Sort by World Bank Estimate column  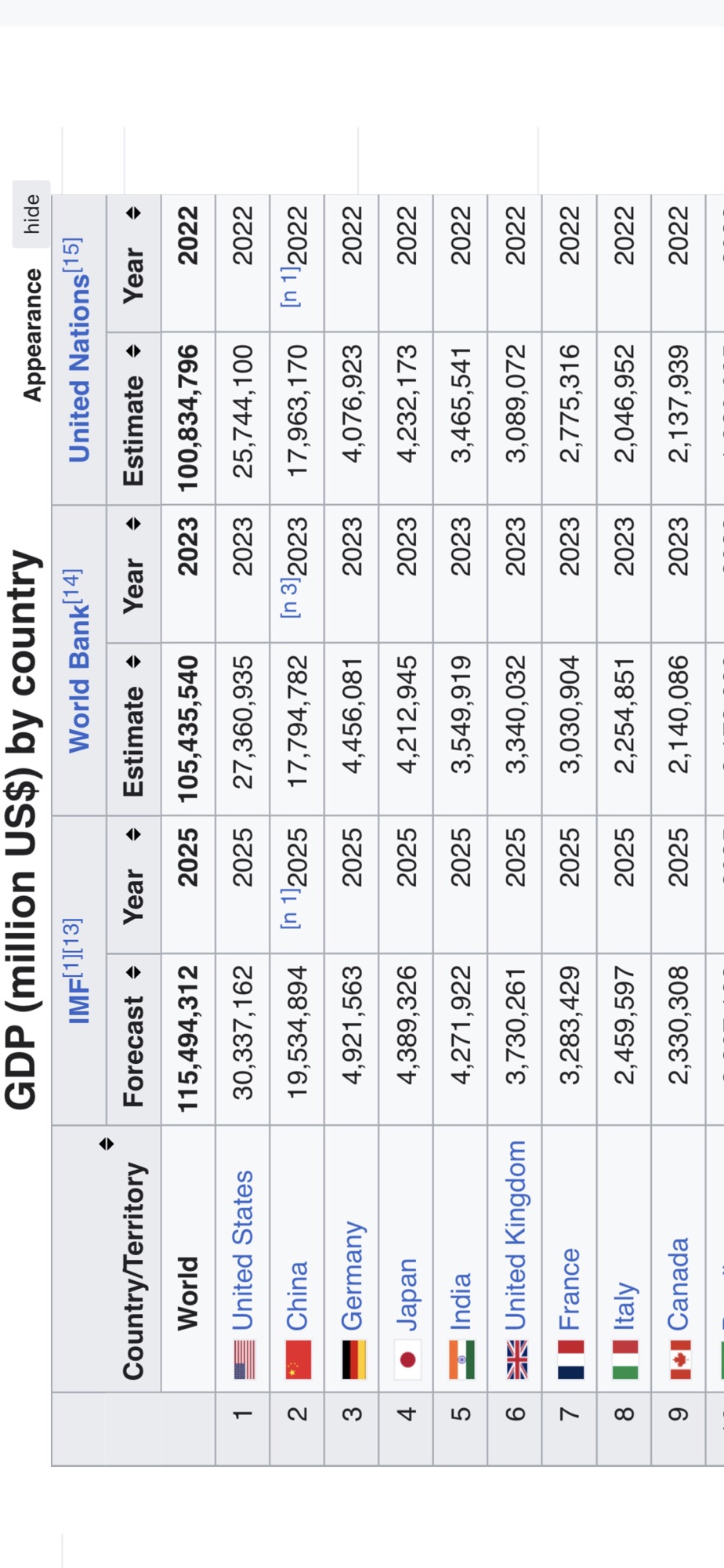click(x=134, y=661)
